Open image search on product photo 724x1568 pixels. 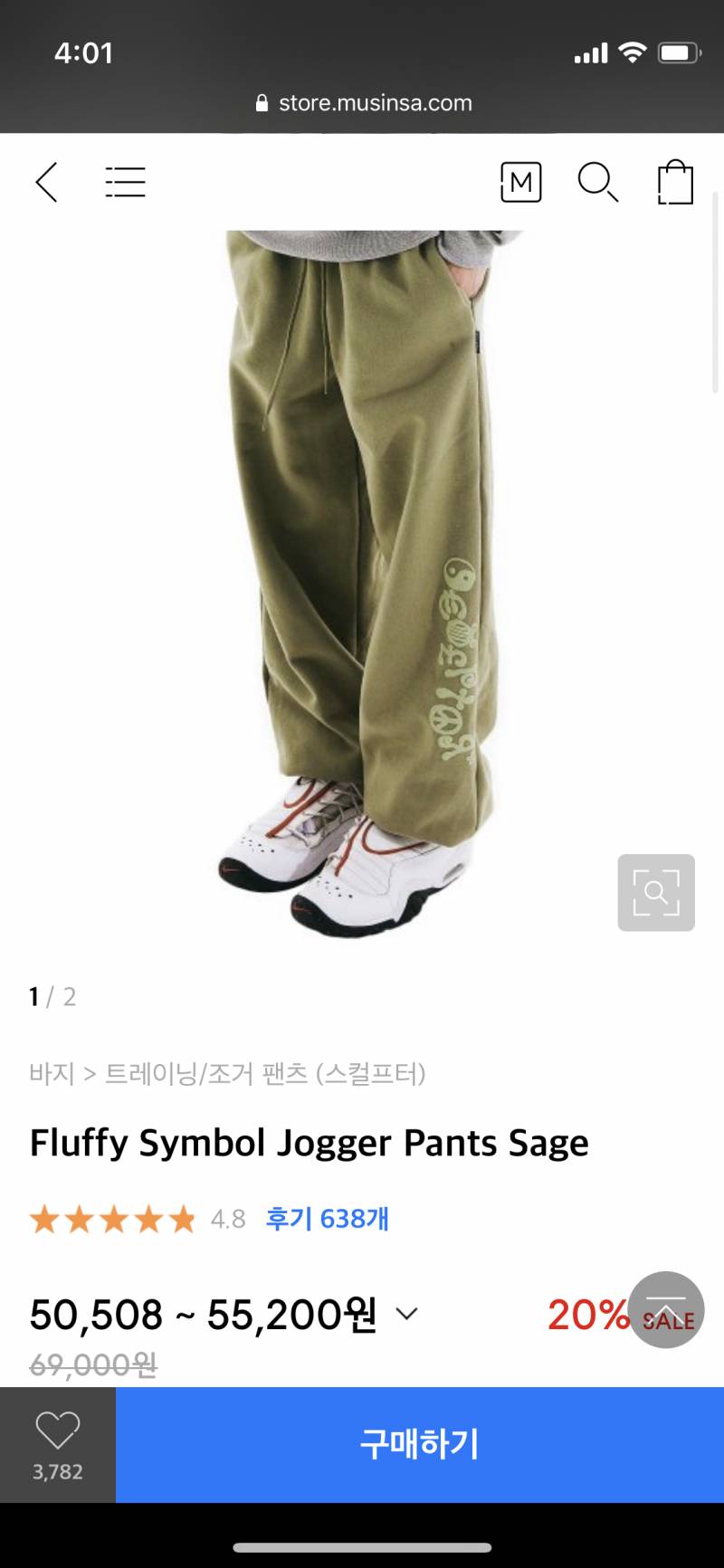656,892
